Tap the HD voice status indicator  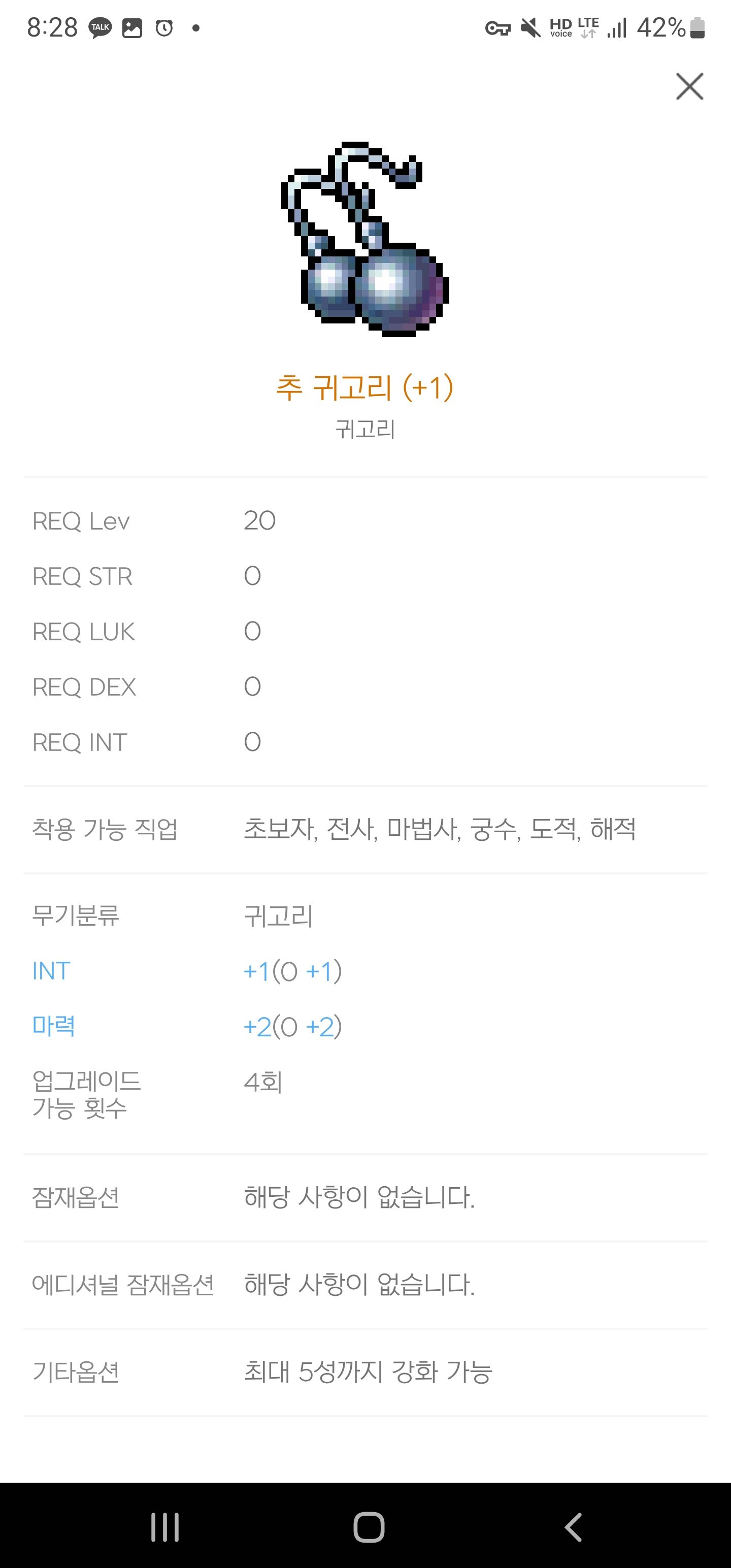point(561,28)
